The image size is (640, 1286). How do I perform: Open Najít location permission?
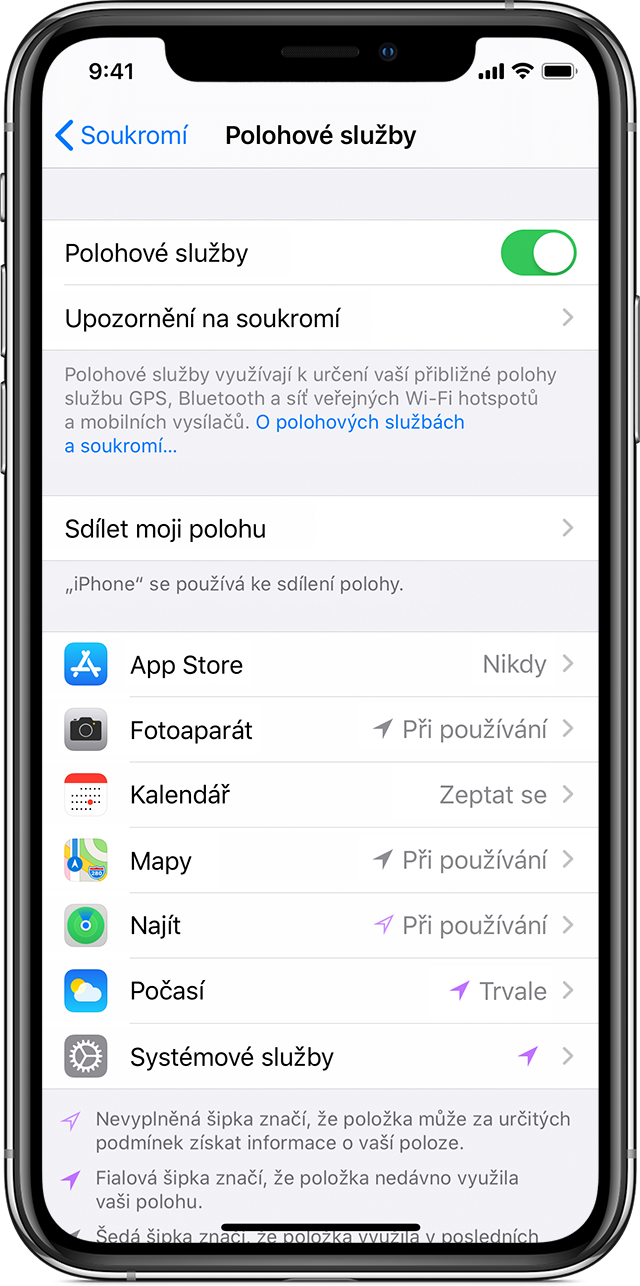pos(320,926)
